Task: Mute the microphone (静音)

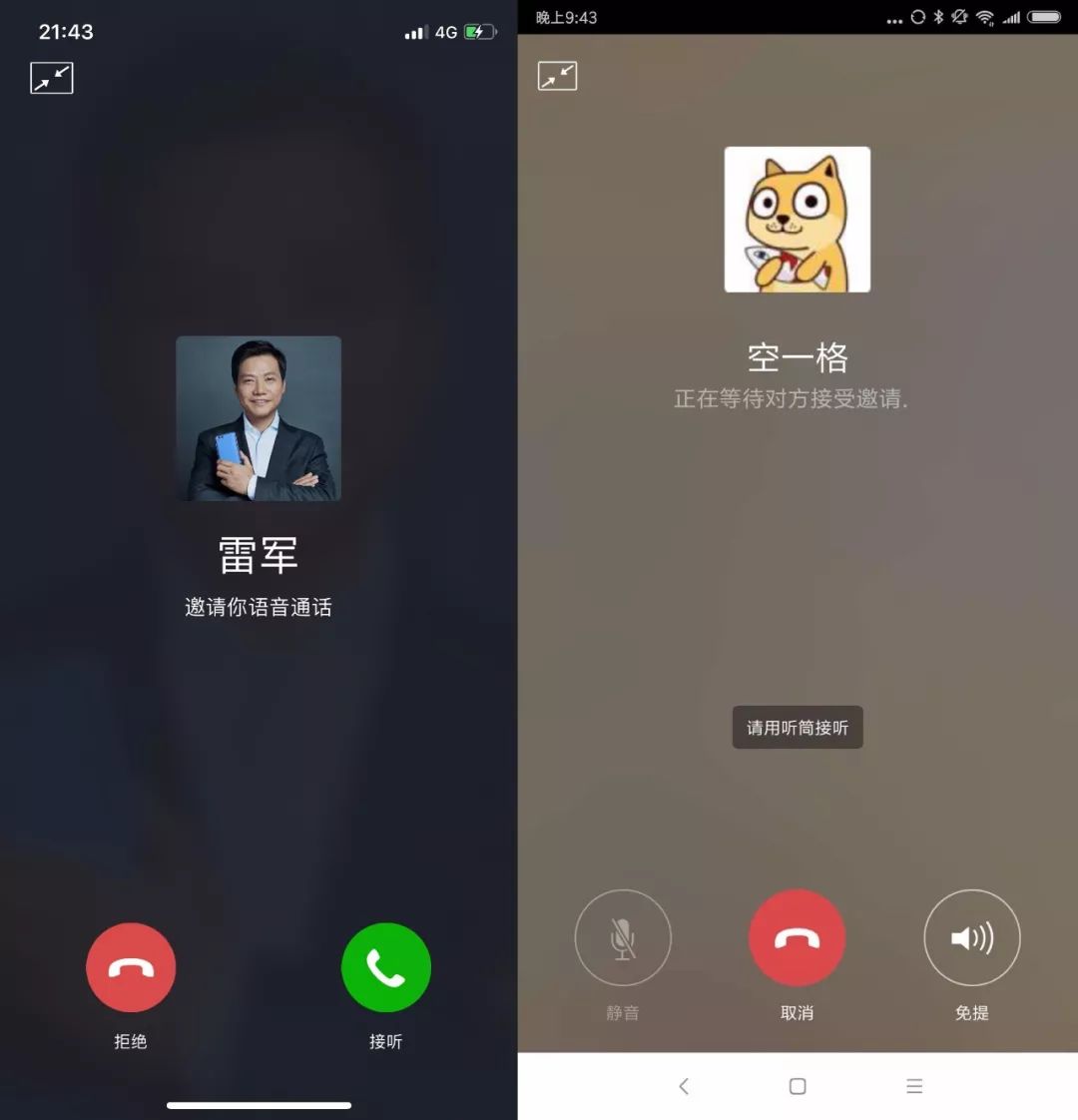Action: (623, 938)
